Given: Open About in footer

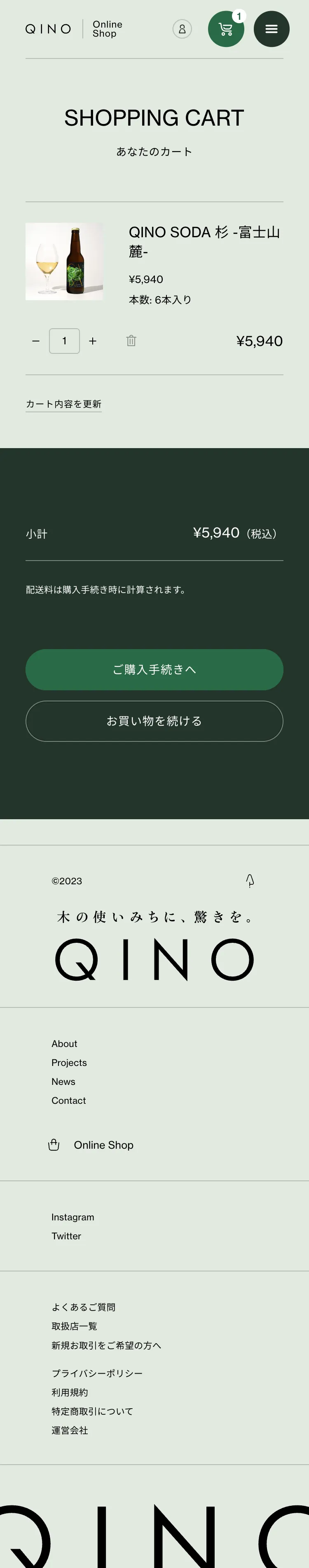Looking at the screenshot, I should pos(64,1043).
